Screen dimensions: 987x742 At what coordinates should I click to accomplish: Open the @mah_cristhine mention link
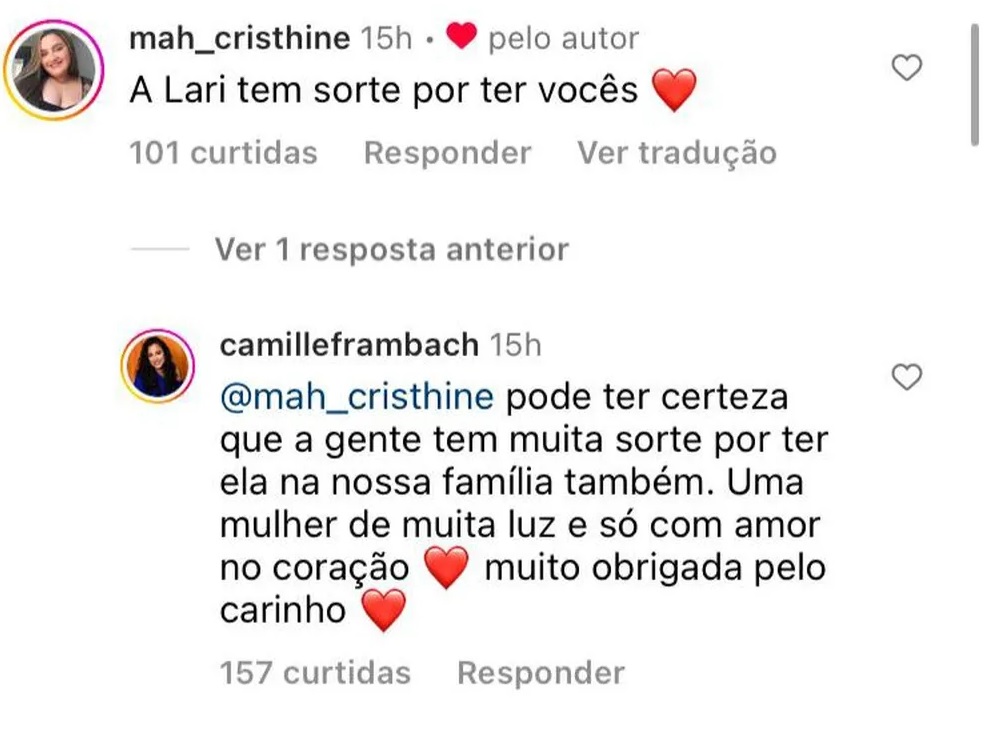[356, 397]
